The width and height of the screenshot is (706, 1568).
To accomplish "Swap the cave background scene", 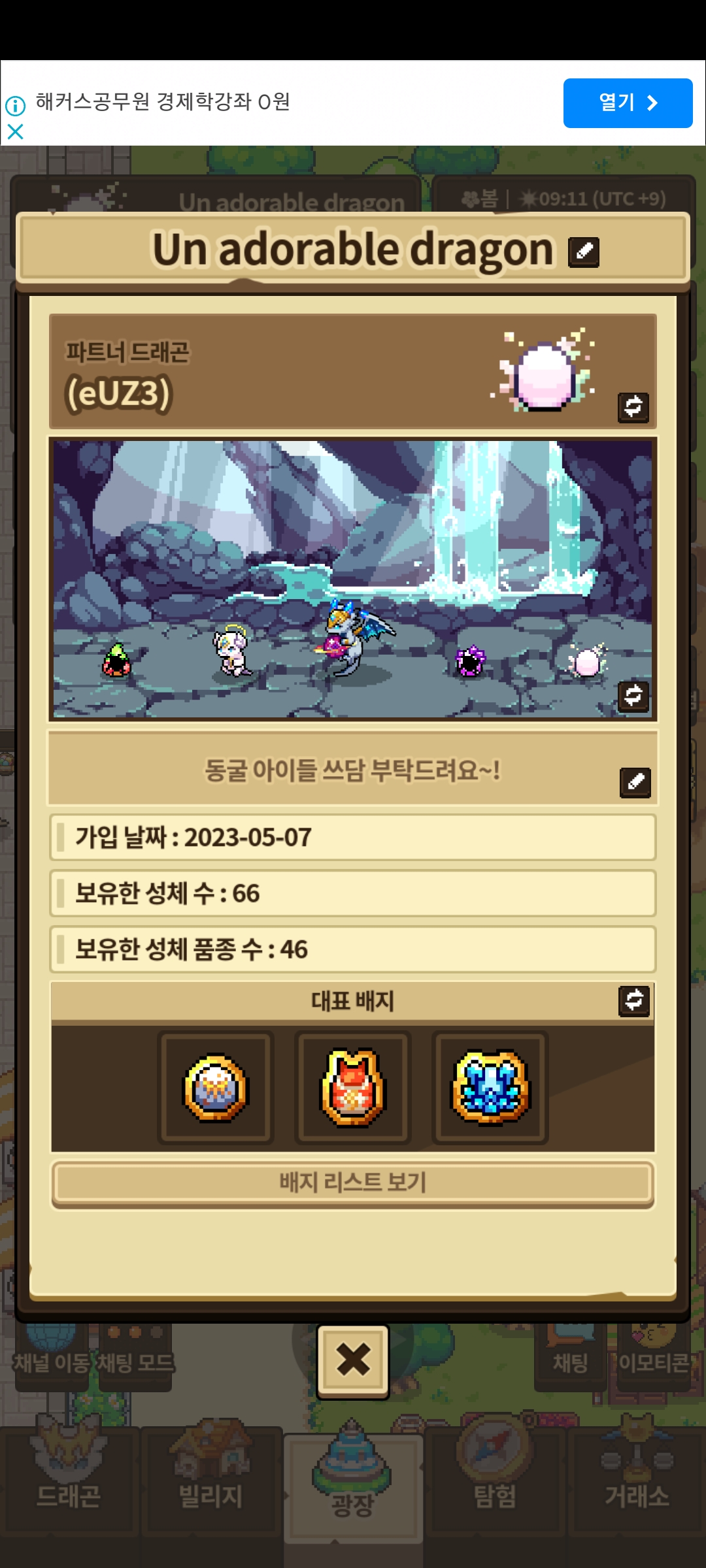I will coord(633,696).
